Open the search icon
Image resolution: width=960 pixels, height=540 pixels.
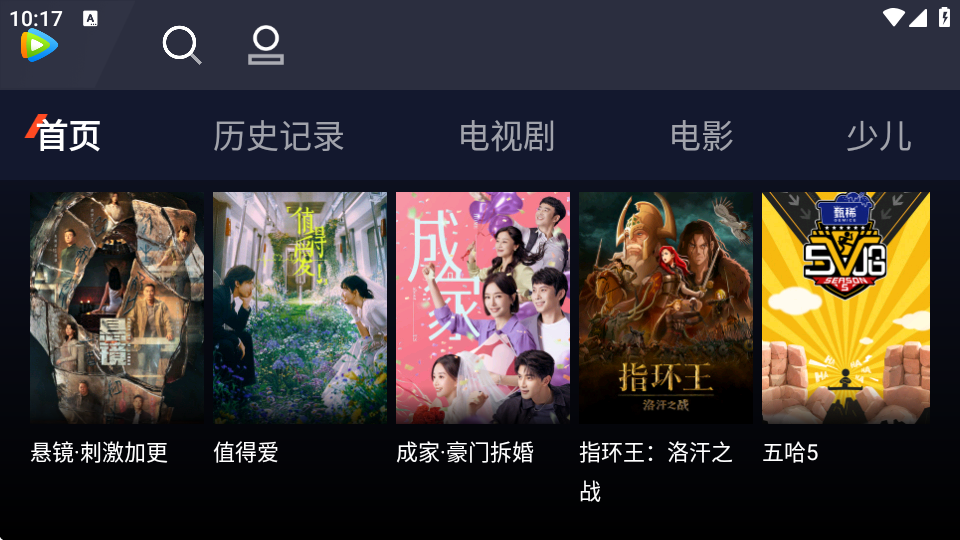182,45
